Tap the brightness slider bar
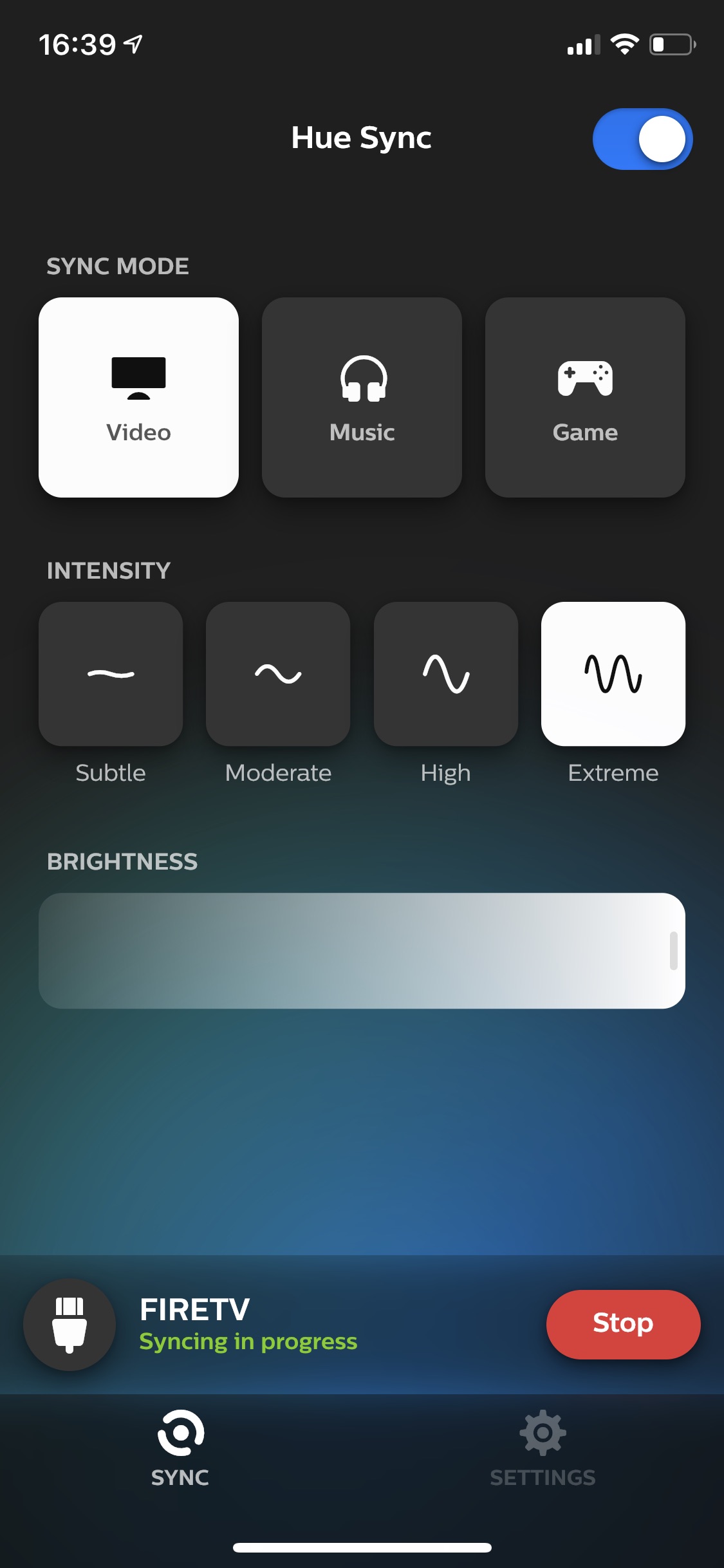This screenshot has width=724, height=1568. pyautogui.click(x=362, y=951)
